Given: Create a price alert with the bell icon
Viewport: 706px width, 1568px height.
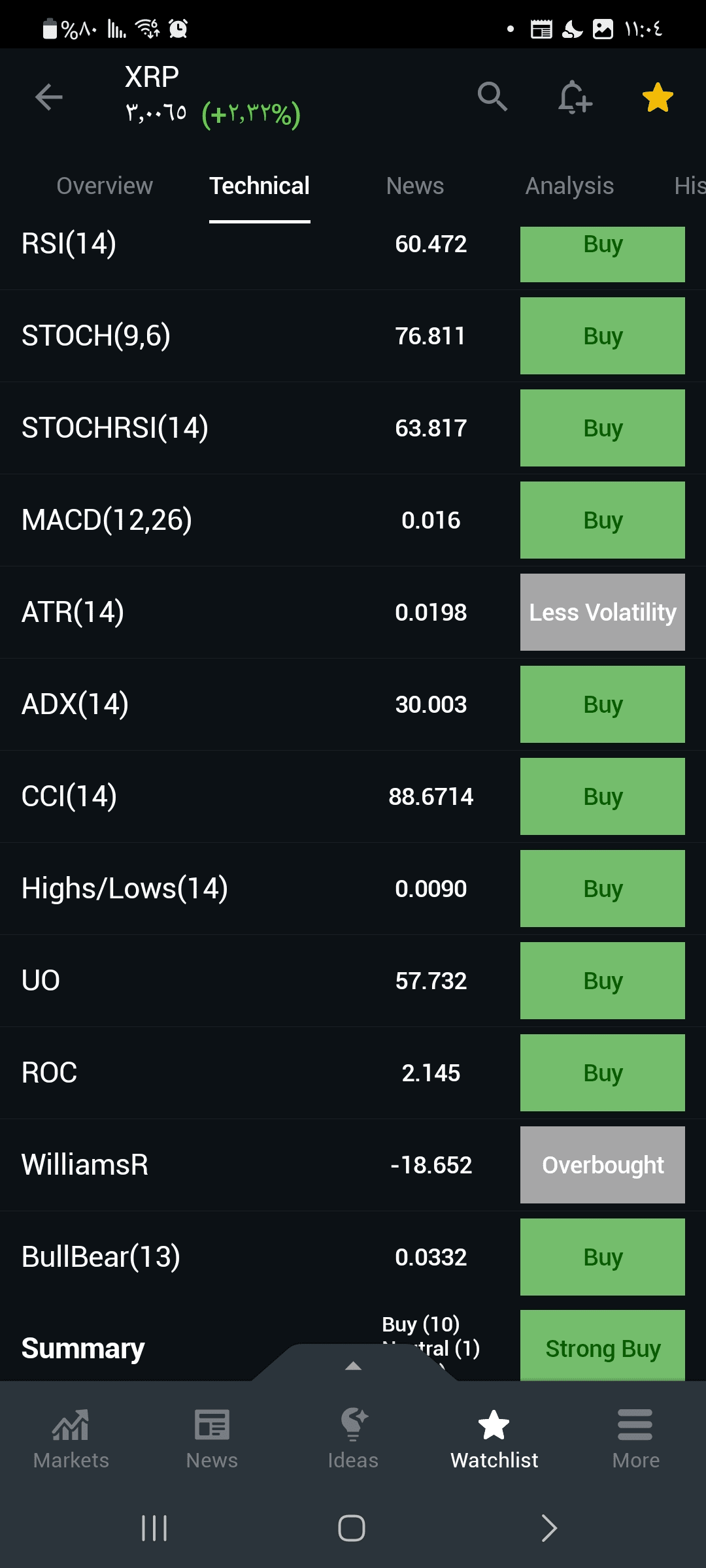Looking at the screenshot, I should tap(575, 97).
